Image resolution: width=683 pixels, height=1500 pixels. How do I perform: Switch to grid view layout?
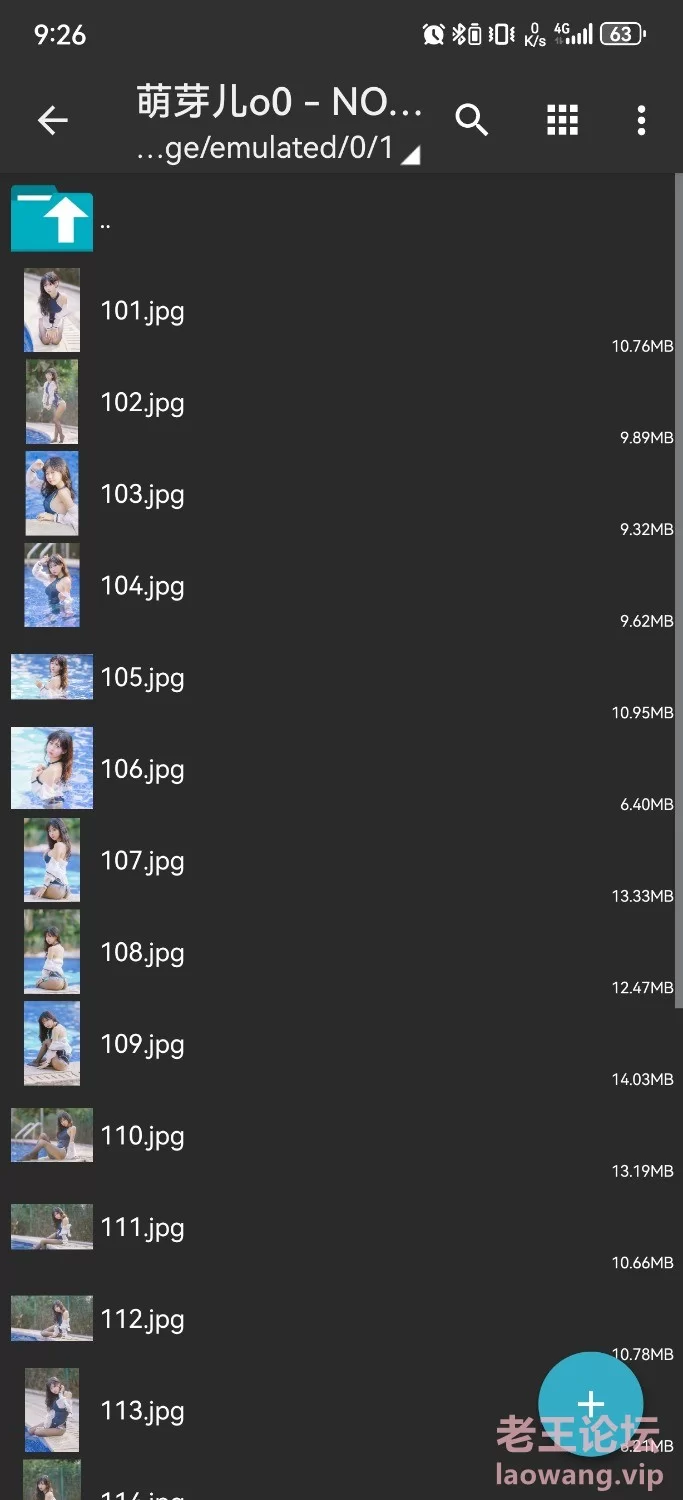562,121
